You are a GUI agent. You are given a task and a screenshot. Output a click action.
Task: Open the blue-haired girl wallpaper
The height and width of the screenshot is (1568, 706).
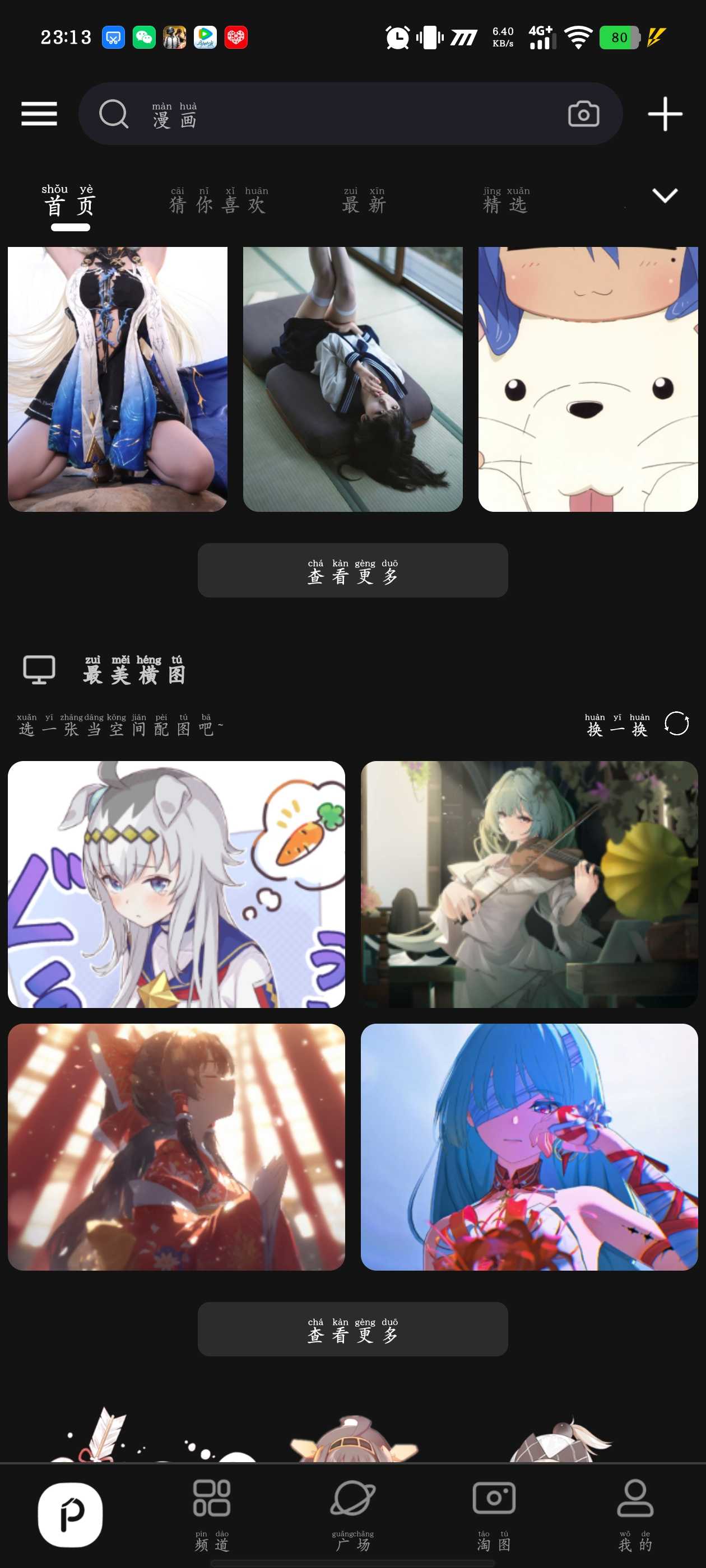pos(529,1146)
